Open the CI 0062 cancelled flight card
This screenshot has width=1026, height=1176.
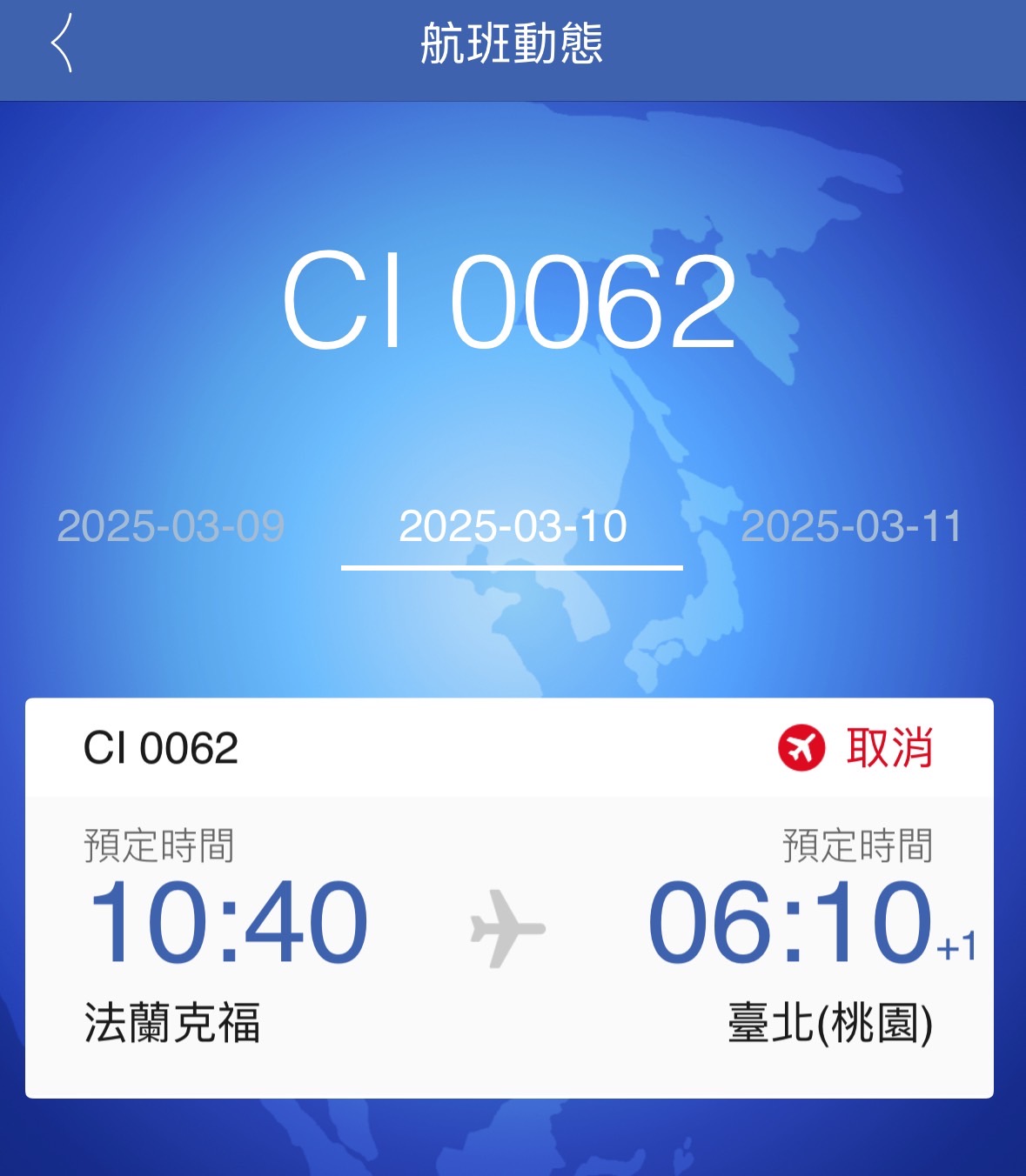pos(509,898)
